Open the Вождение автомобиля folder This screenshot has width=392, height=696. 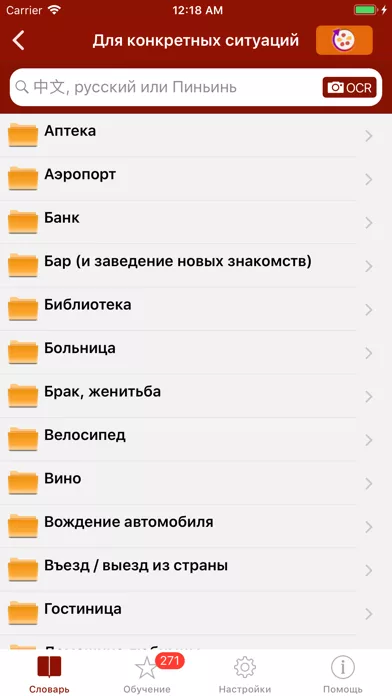[x=196, y=526]
